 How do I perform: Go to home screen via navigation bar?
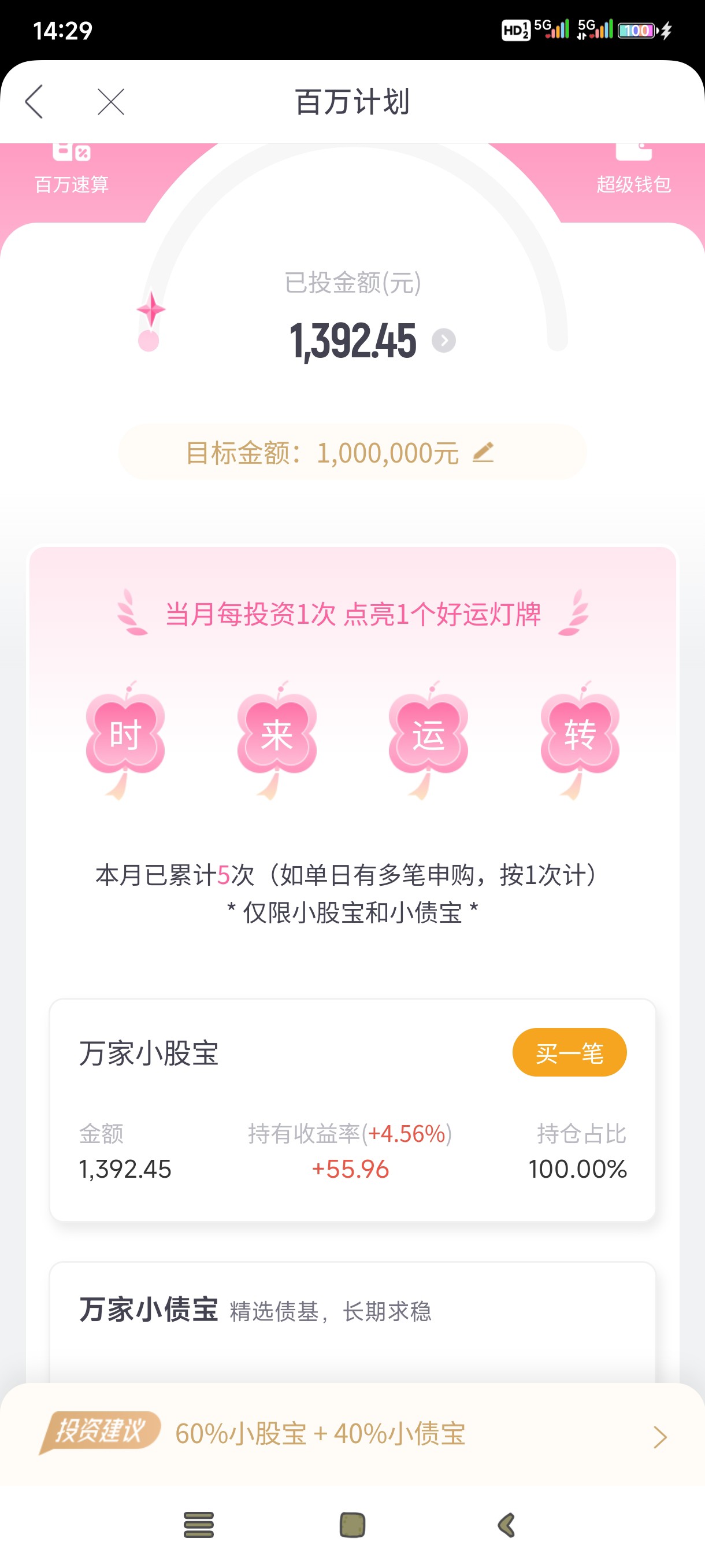[352, 1525]
